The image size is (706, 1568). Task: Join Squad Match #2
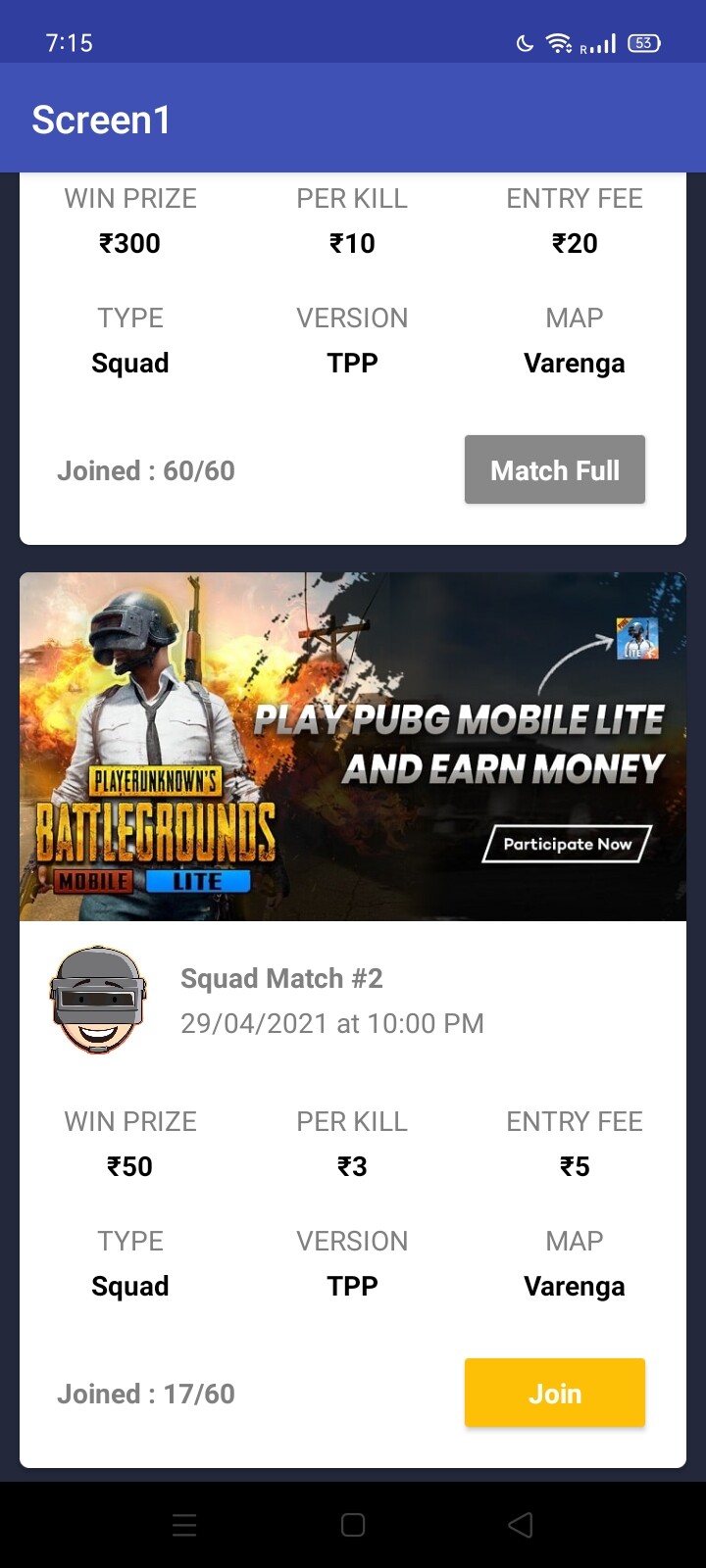click(554, 1393)
